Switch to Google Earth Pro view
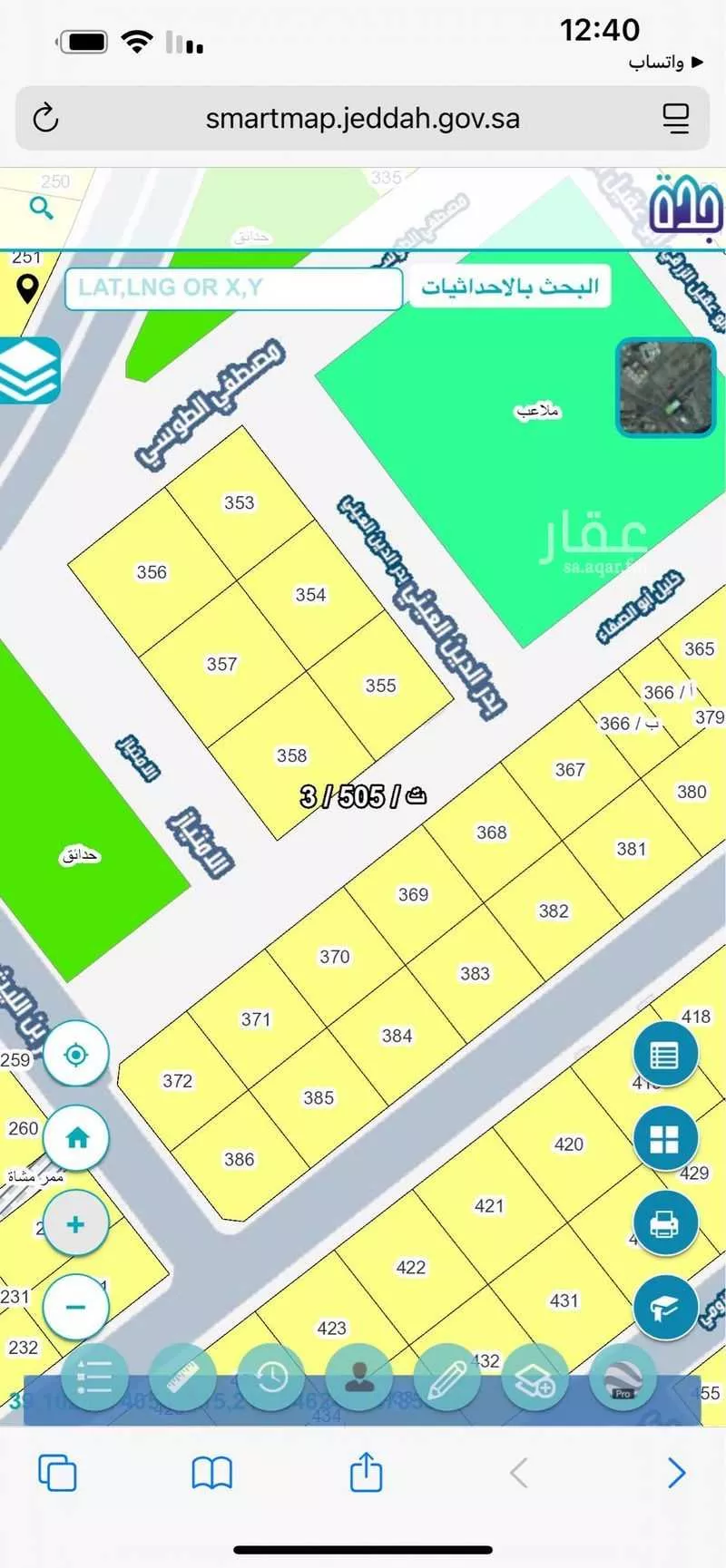Screen dimensions: 726x1568 pyautogui.click(x=624, y=1377)
